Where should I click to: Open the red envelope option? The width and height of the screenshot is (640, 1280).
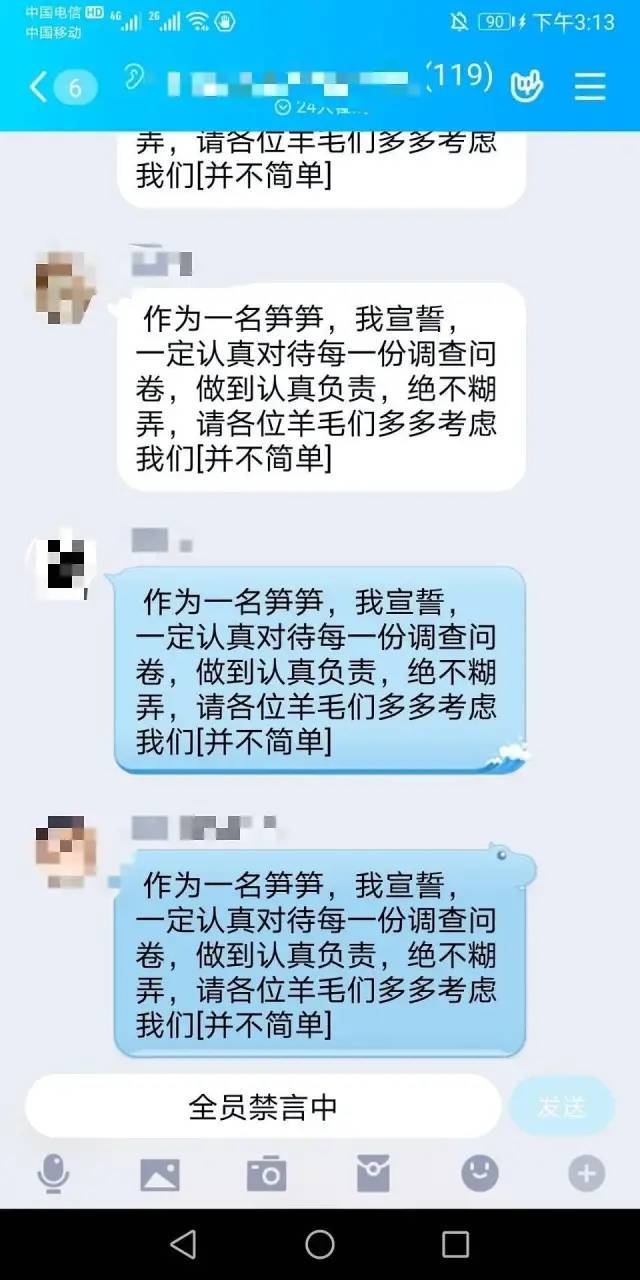[373, 1173]
